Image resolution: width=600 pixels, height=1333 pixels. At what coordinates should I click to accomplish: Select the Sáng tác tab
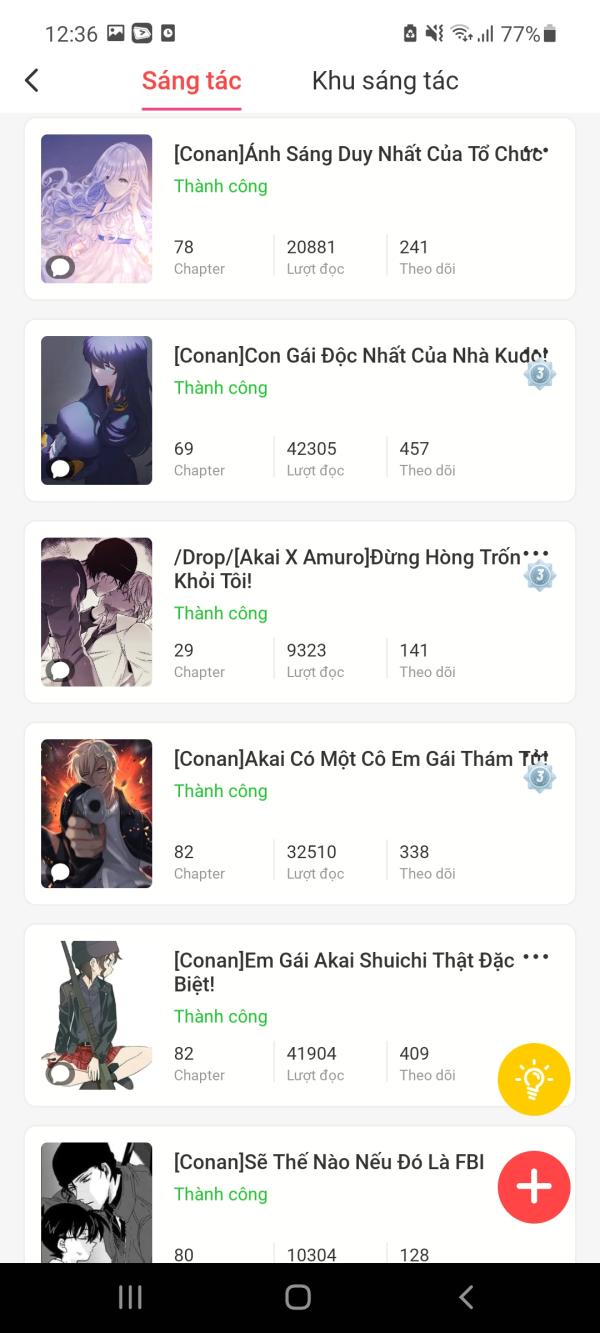click(191, 81)
